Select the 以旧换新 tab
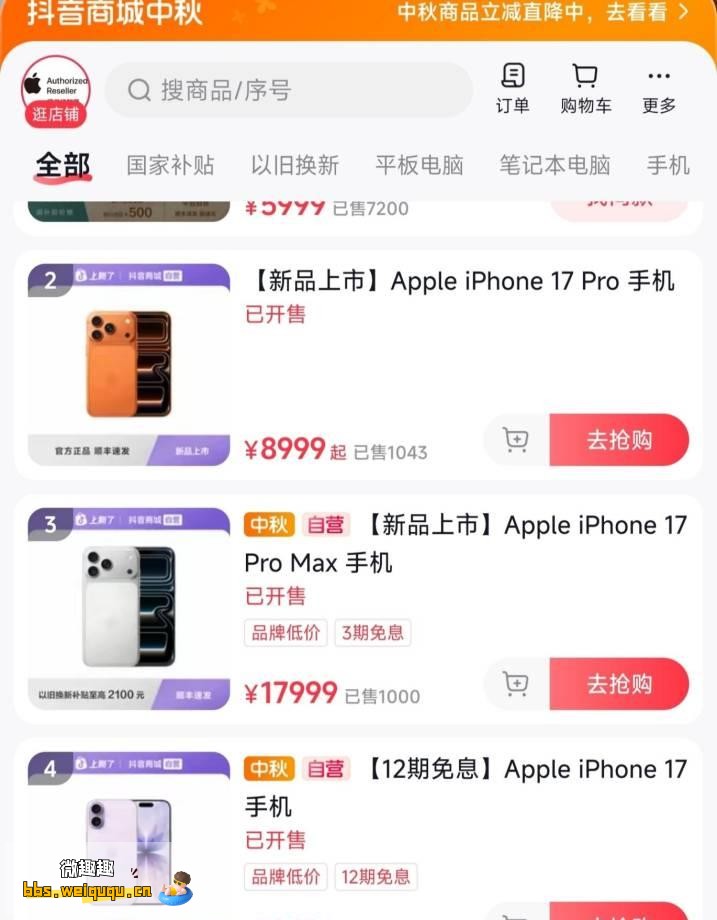 point(294,165)
